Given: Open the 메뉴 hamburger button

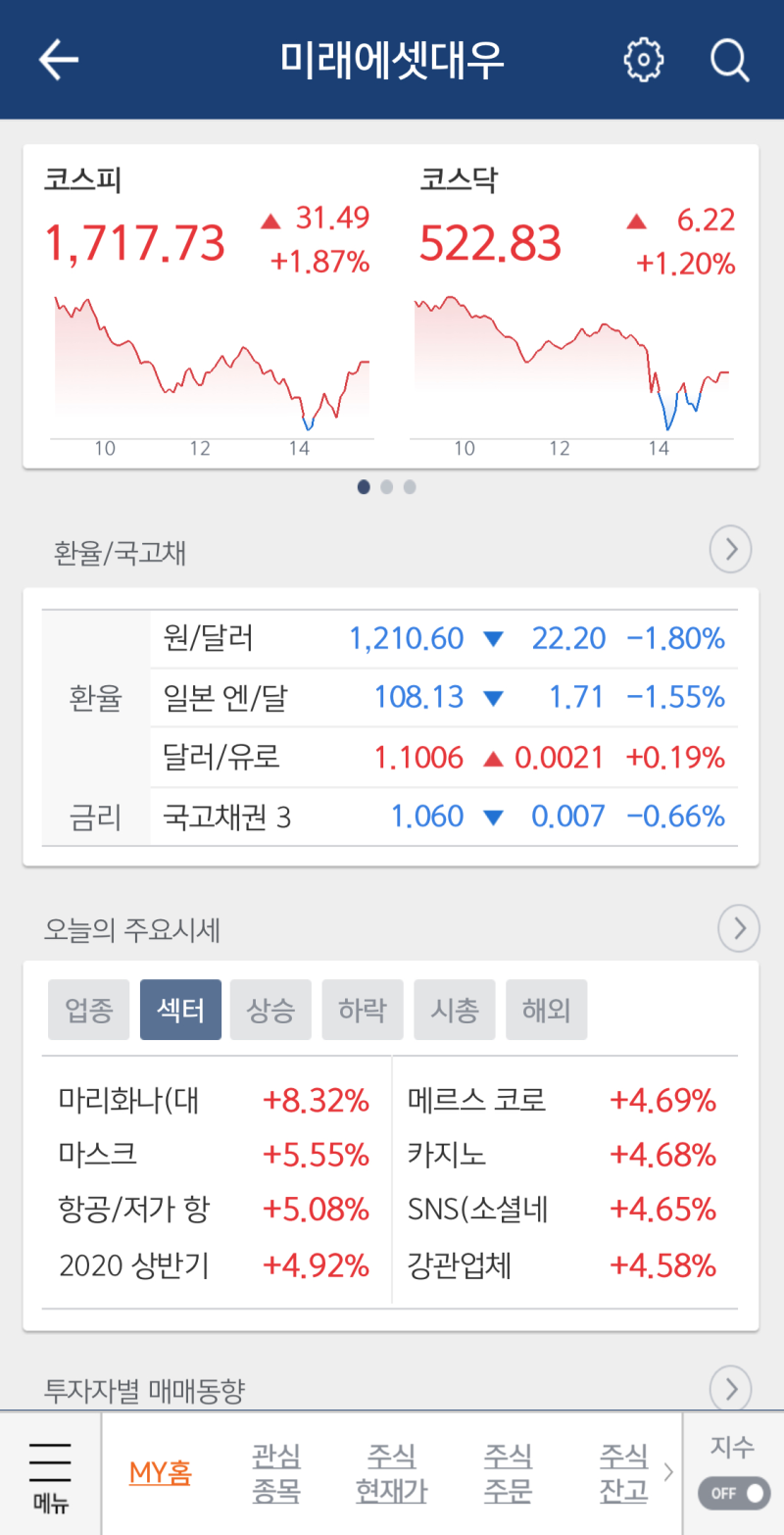Looking at the screenshot, I should point(50,1475).
